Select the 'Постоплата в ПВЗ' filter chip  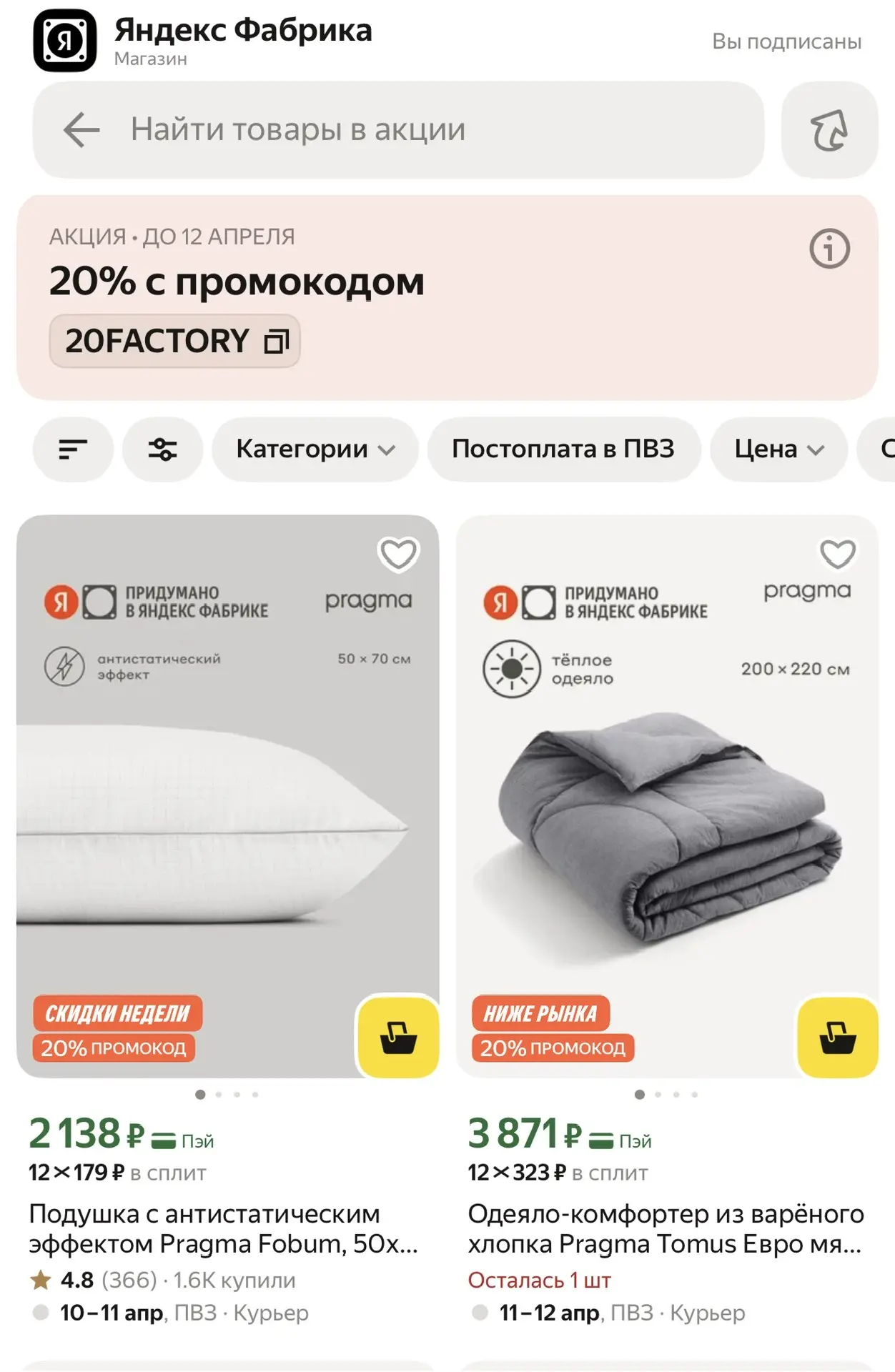pos(563,449)
